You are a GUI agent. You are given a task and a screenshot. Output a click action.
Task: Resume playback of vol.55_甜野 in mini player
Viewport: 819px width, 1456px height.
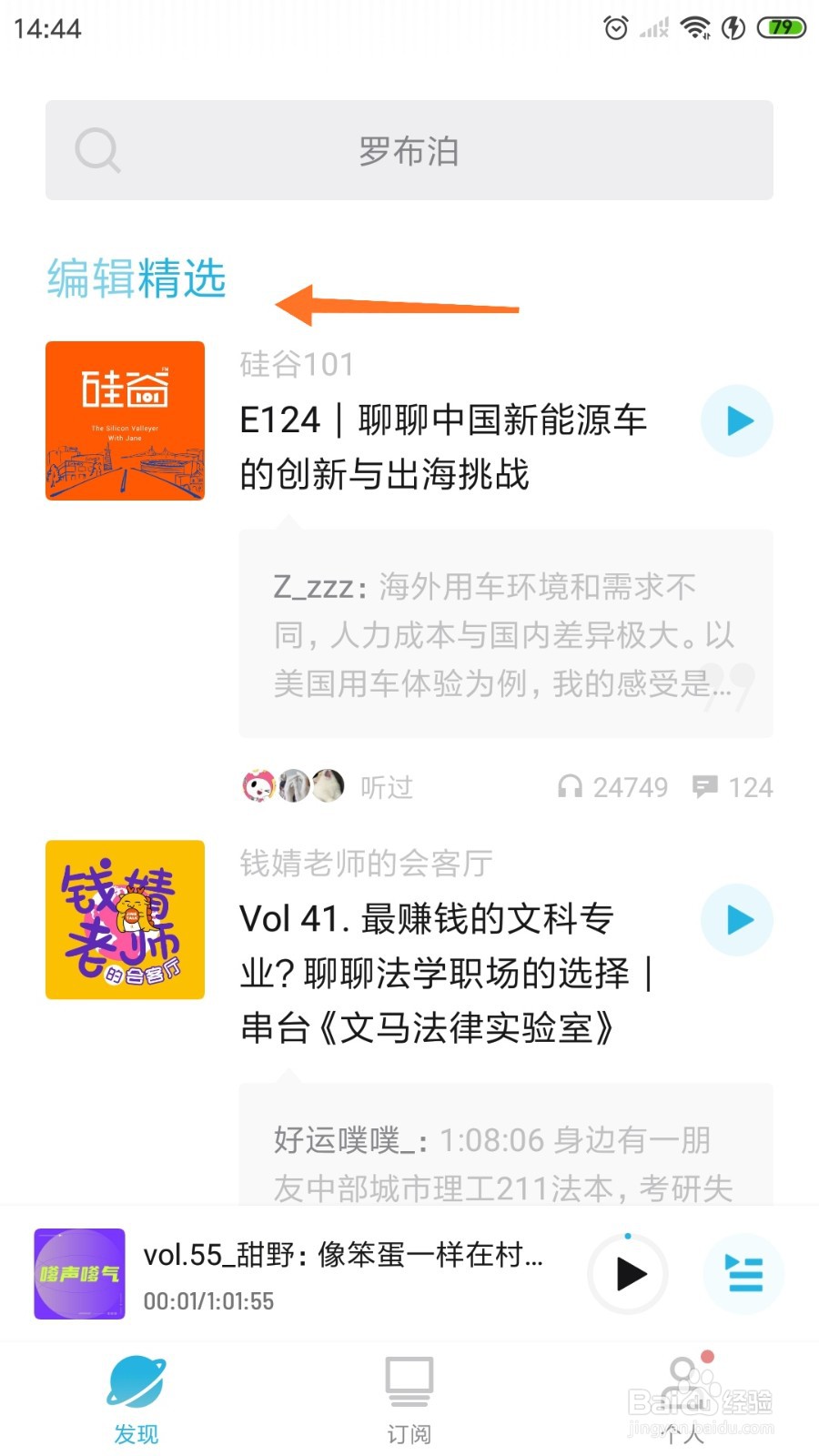[x=627, y=1275]
